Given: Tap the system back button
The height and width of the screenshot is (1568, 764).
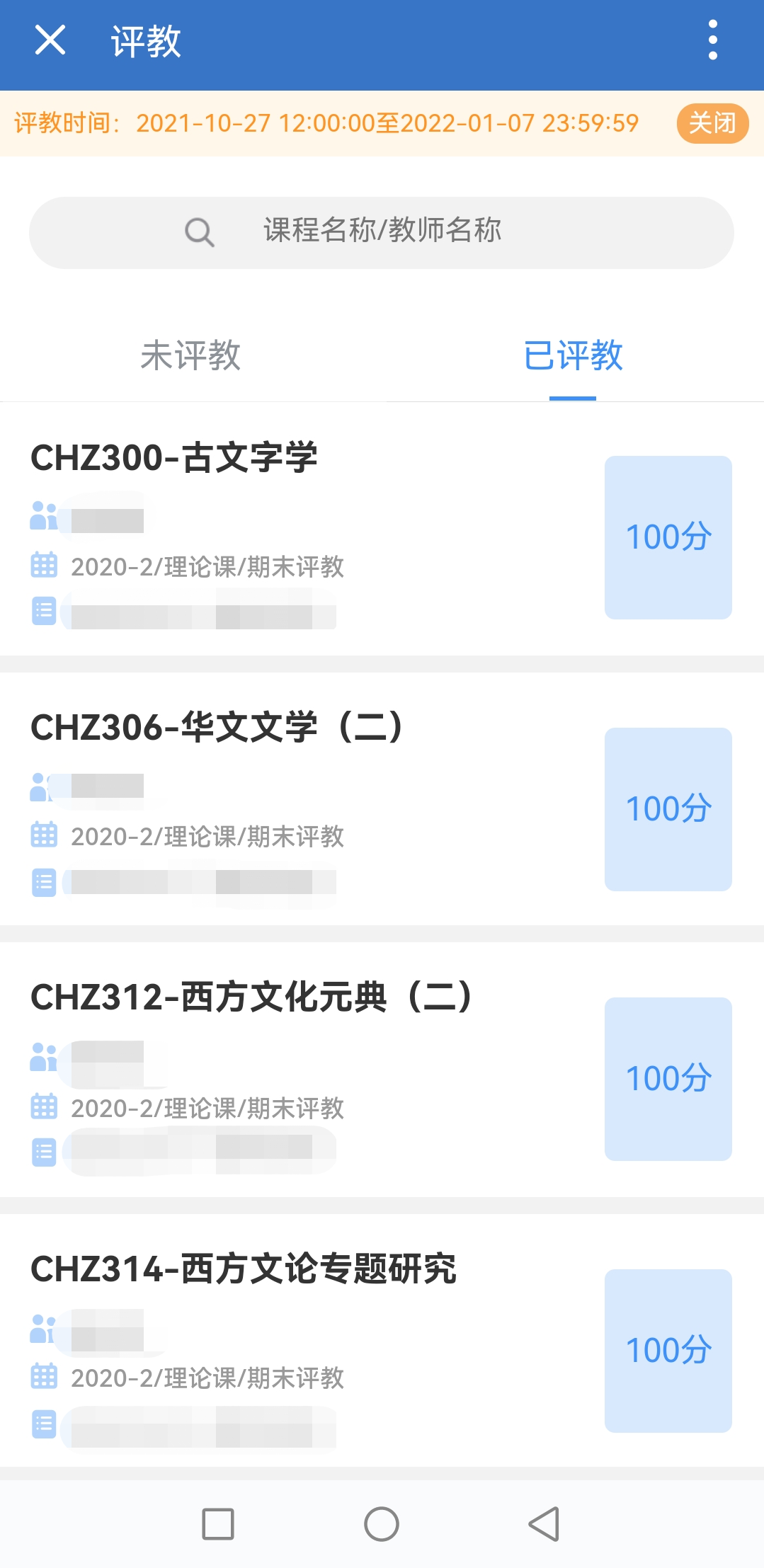Looking at the screenshot, I should (544, 1523).
